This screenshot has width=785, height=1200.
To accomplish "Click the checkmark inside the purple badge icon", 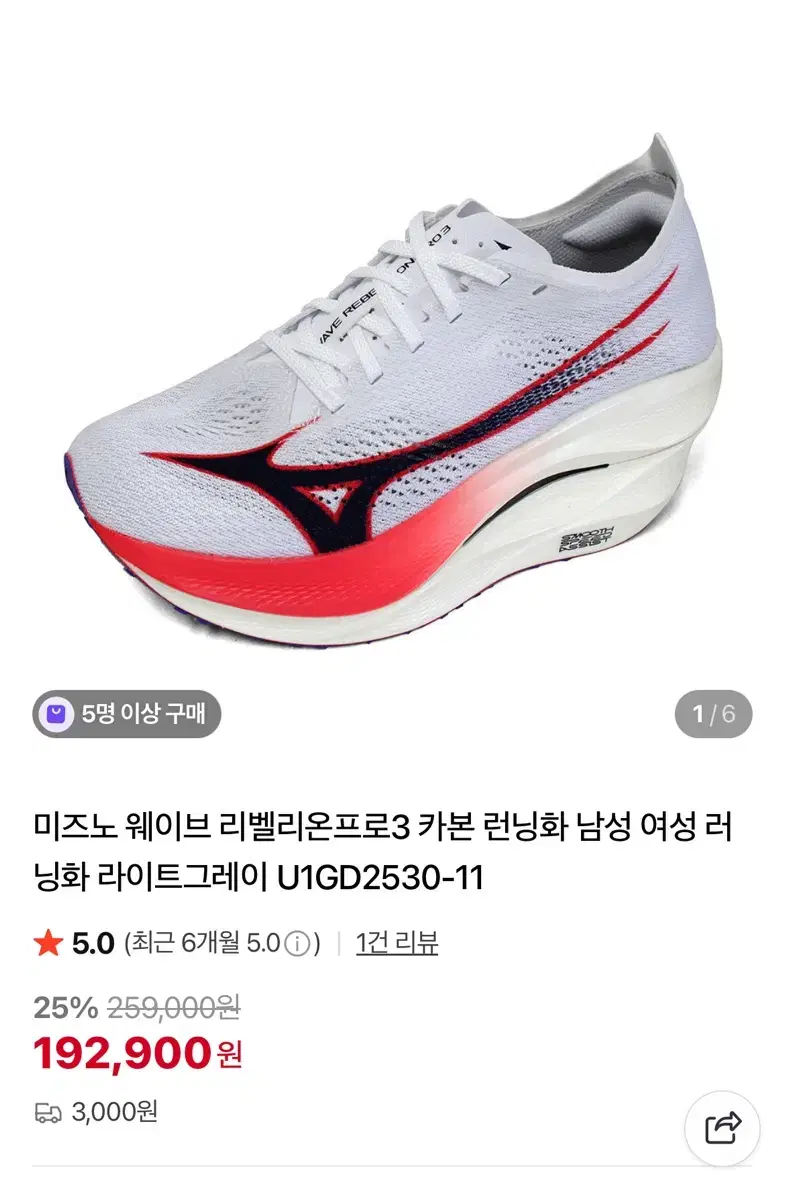I will (55, 713).
